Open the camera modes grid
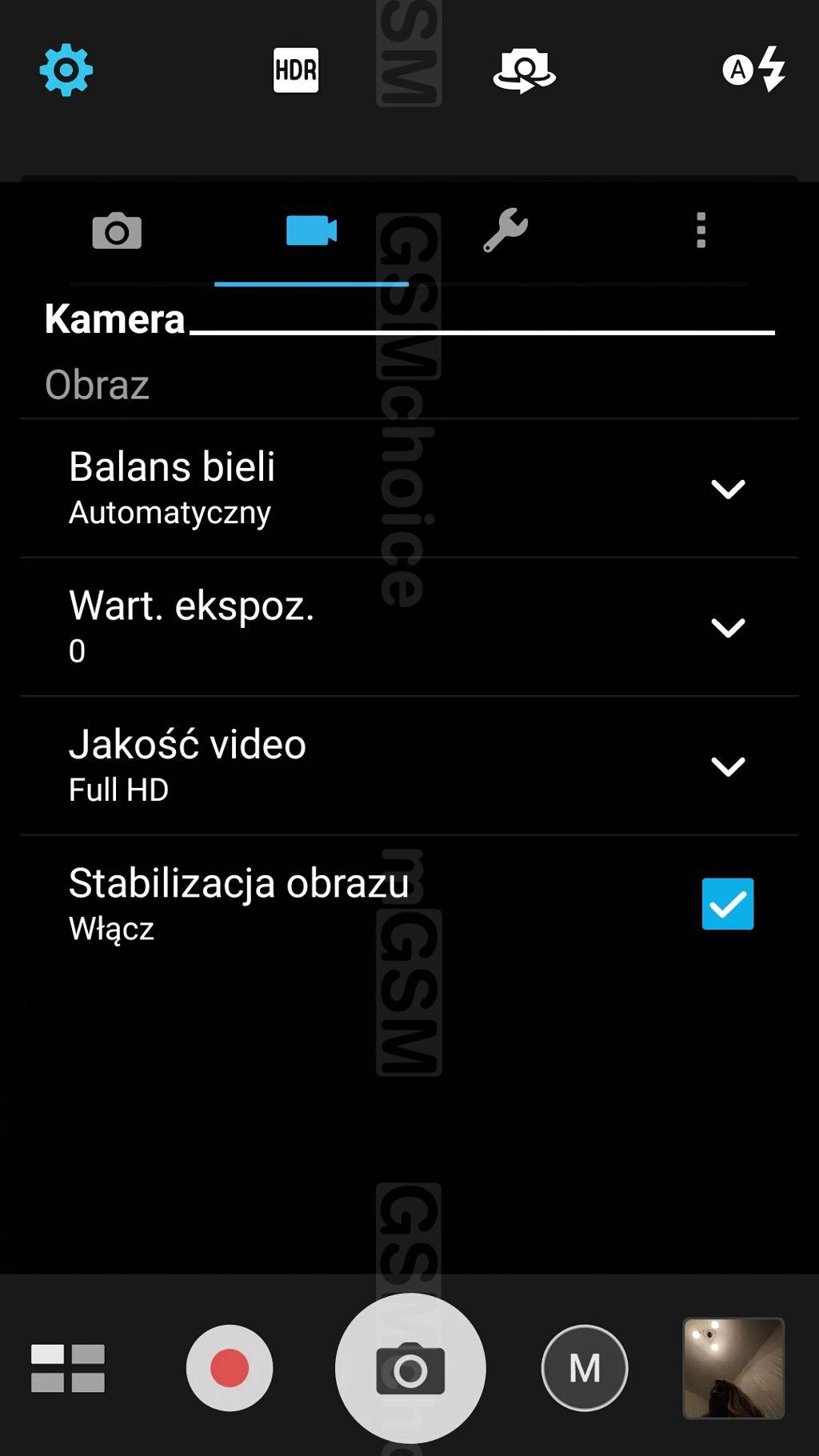The width and height of the screenshot is (819, 1456). coord(68,1368)
